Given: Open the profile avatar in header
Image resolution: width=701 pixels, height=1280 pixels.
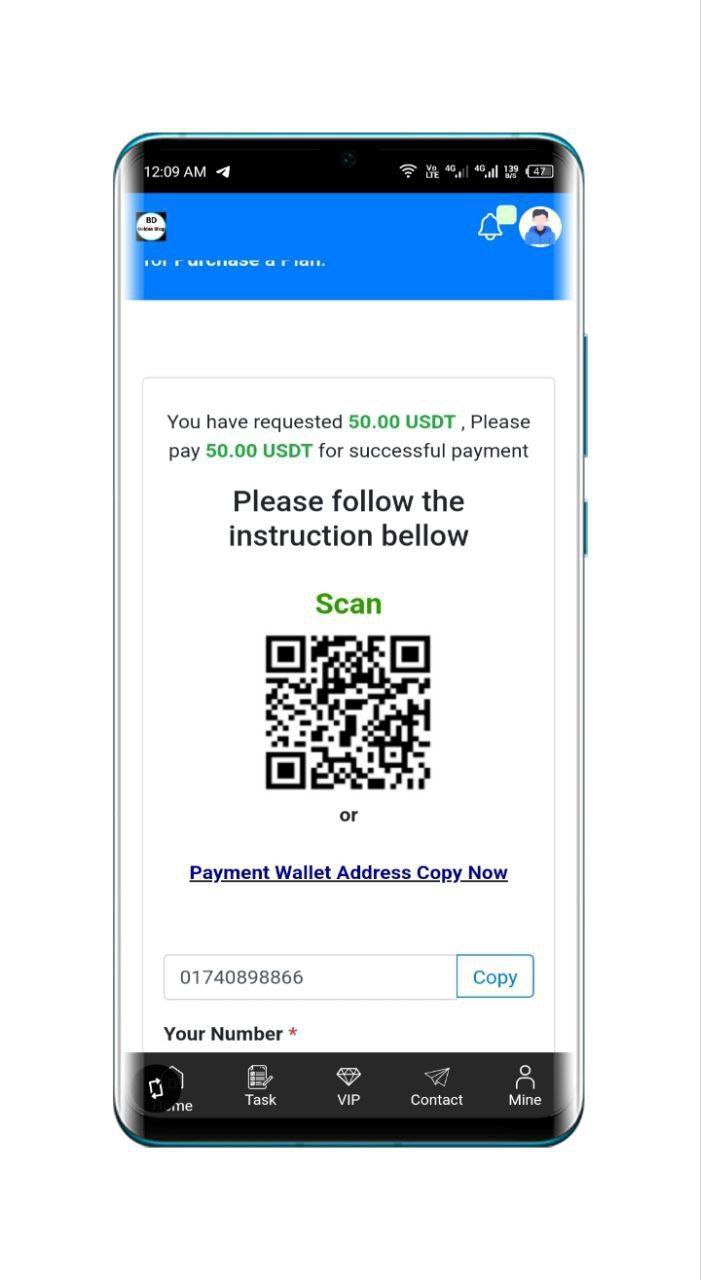Looking at the screenshot, I should [x=540, y=227].
